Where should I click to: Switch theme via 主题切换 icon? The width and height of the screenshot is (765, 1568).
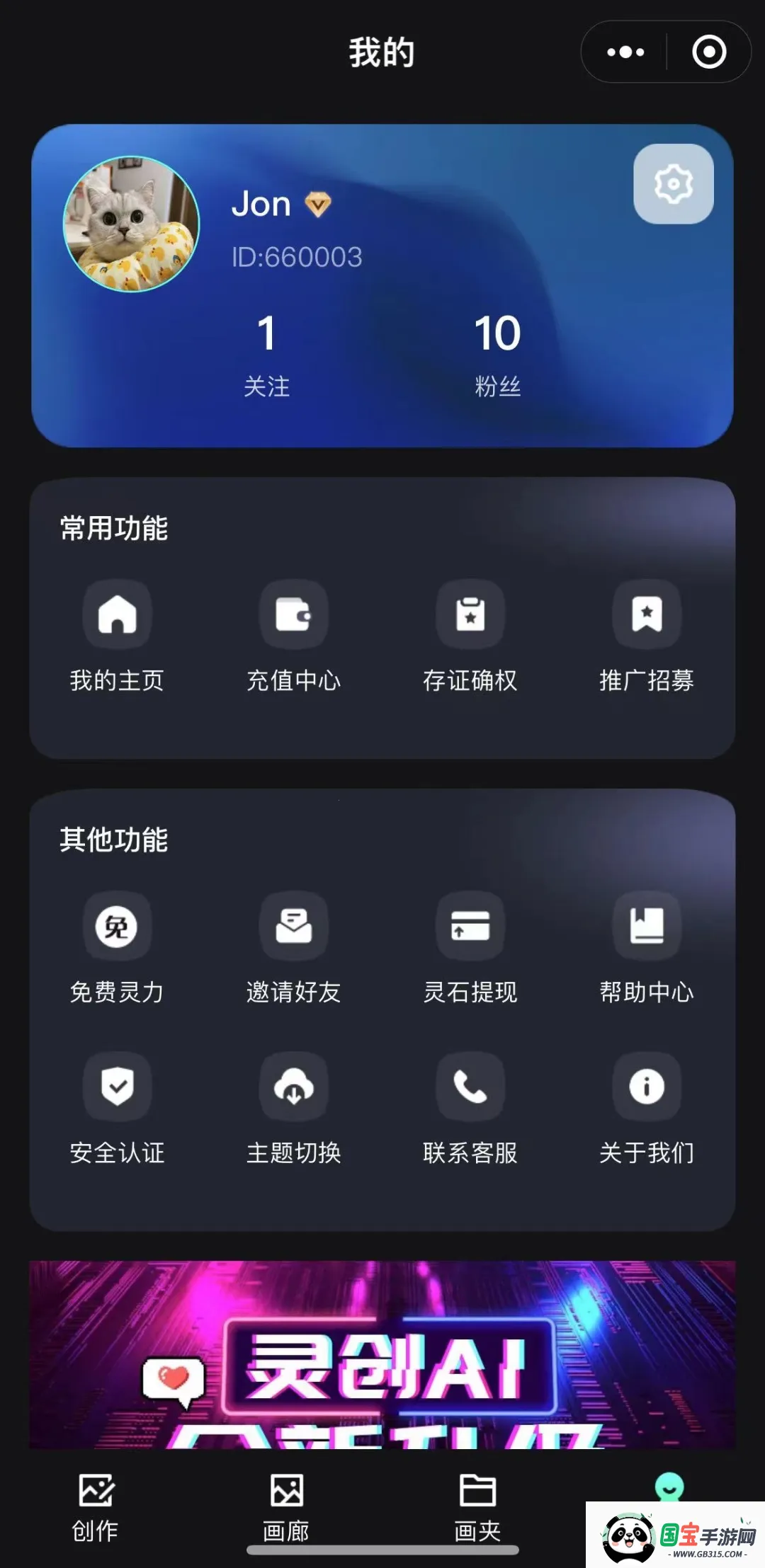pos(293,1111)
